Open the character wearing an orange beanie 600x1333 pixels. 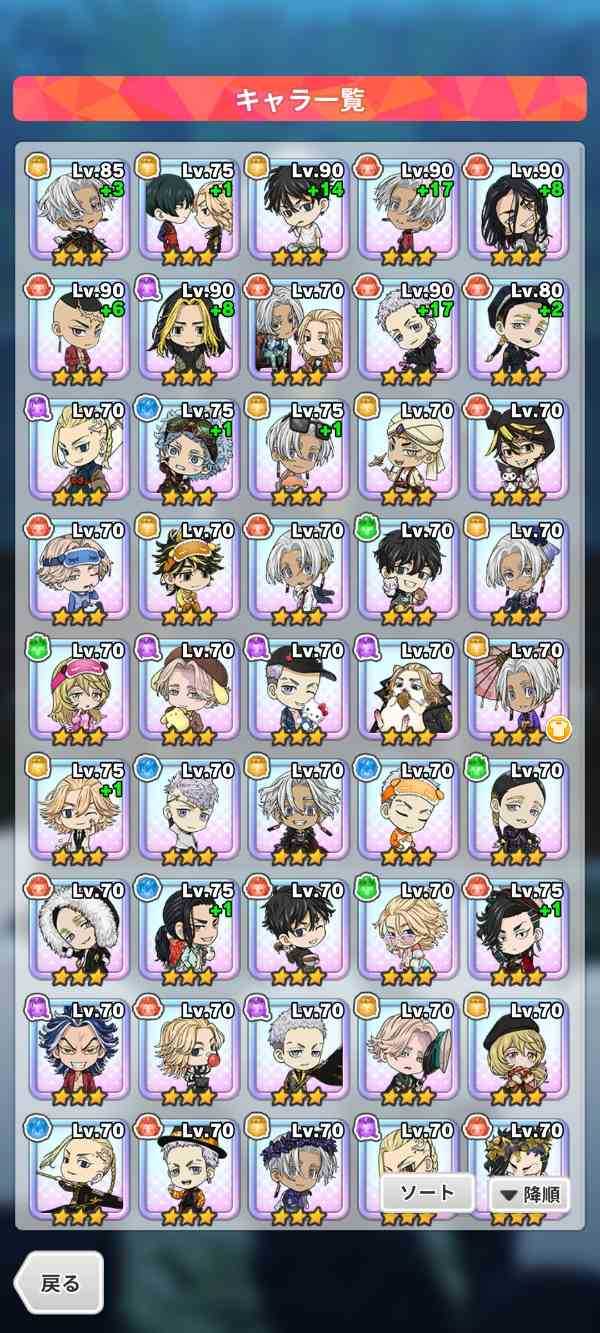[x=408, y=810]
